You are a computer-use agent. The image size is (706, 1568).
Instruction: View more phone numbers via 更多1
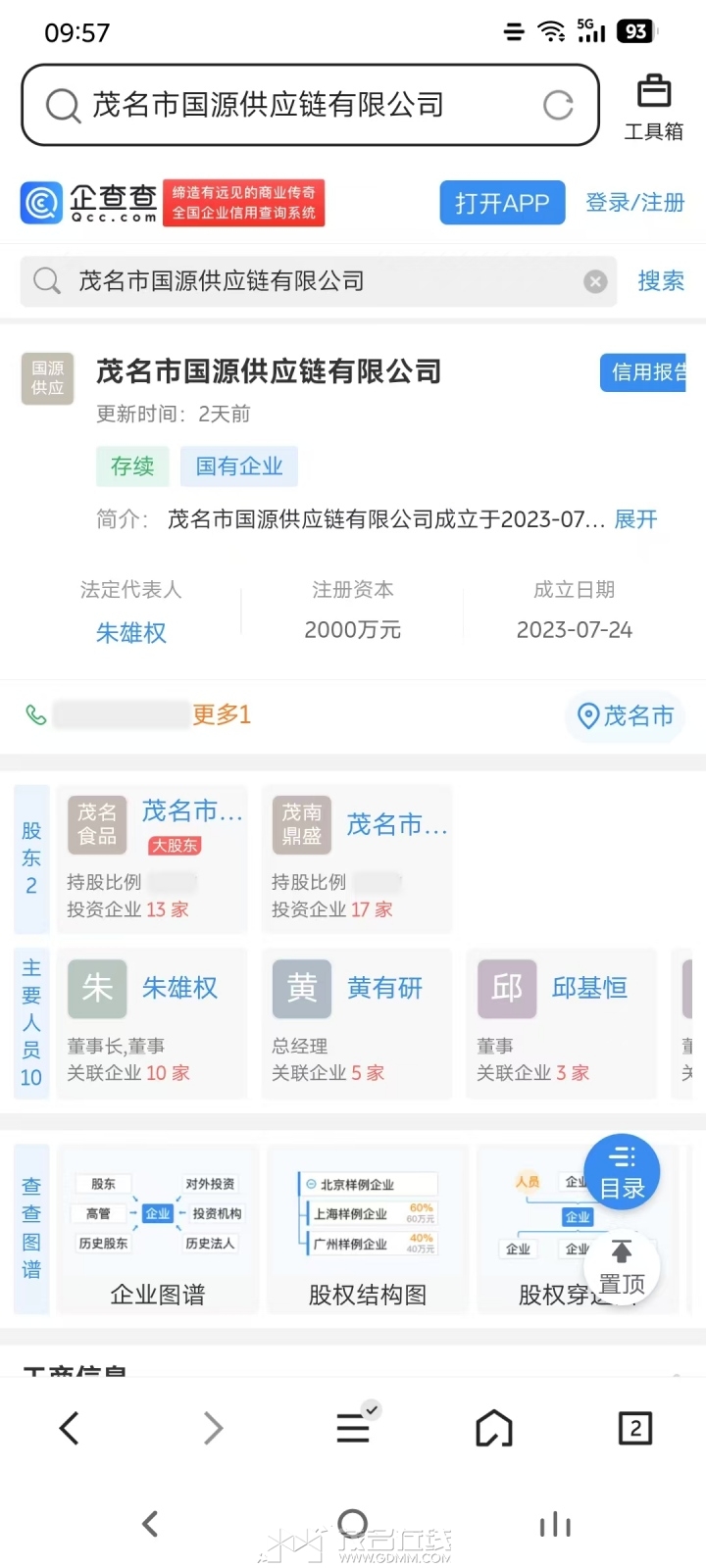[x=222, y=715]
